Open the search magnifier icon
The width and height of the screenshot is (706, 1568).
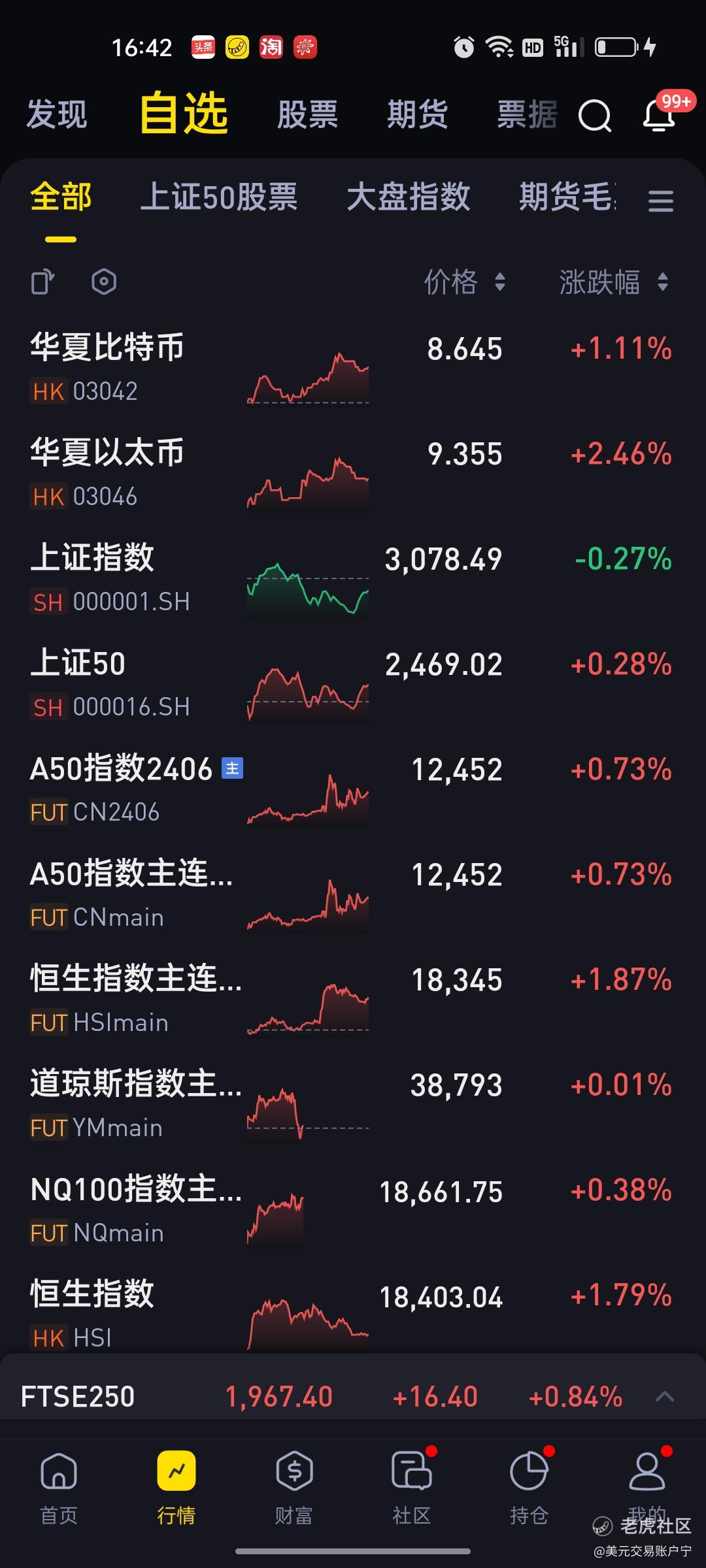[x=594, y=116]
